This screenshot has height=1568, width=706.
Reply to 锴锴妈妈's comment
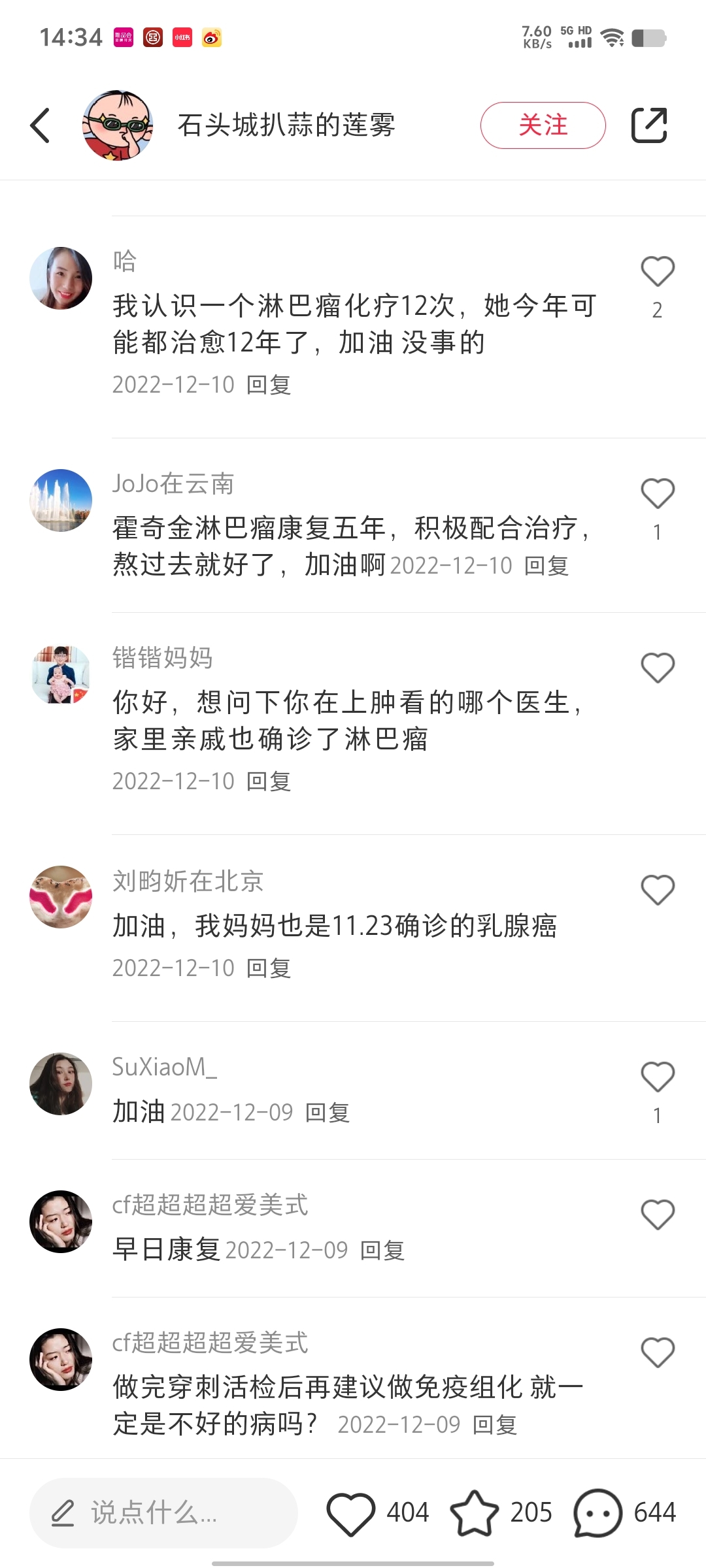click(x=269, y=781)
